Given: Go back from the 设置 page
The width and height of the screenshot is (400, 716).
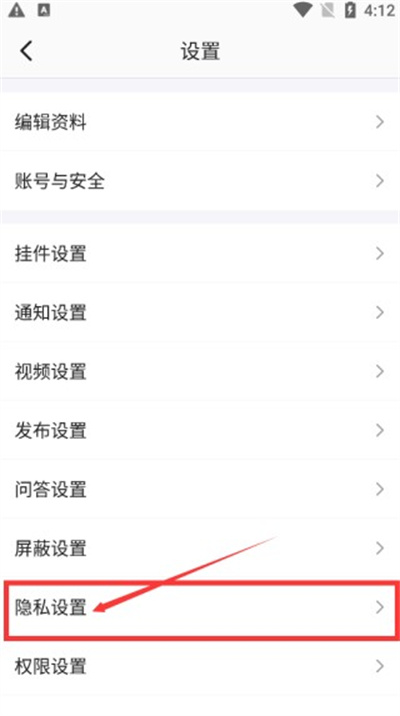Looking at the screenshot, I should click(26, 51).
